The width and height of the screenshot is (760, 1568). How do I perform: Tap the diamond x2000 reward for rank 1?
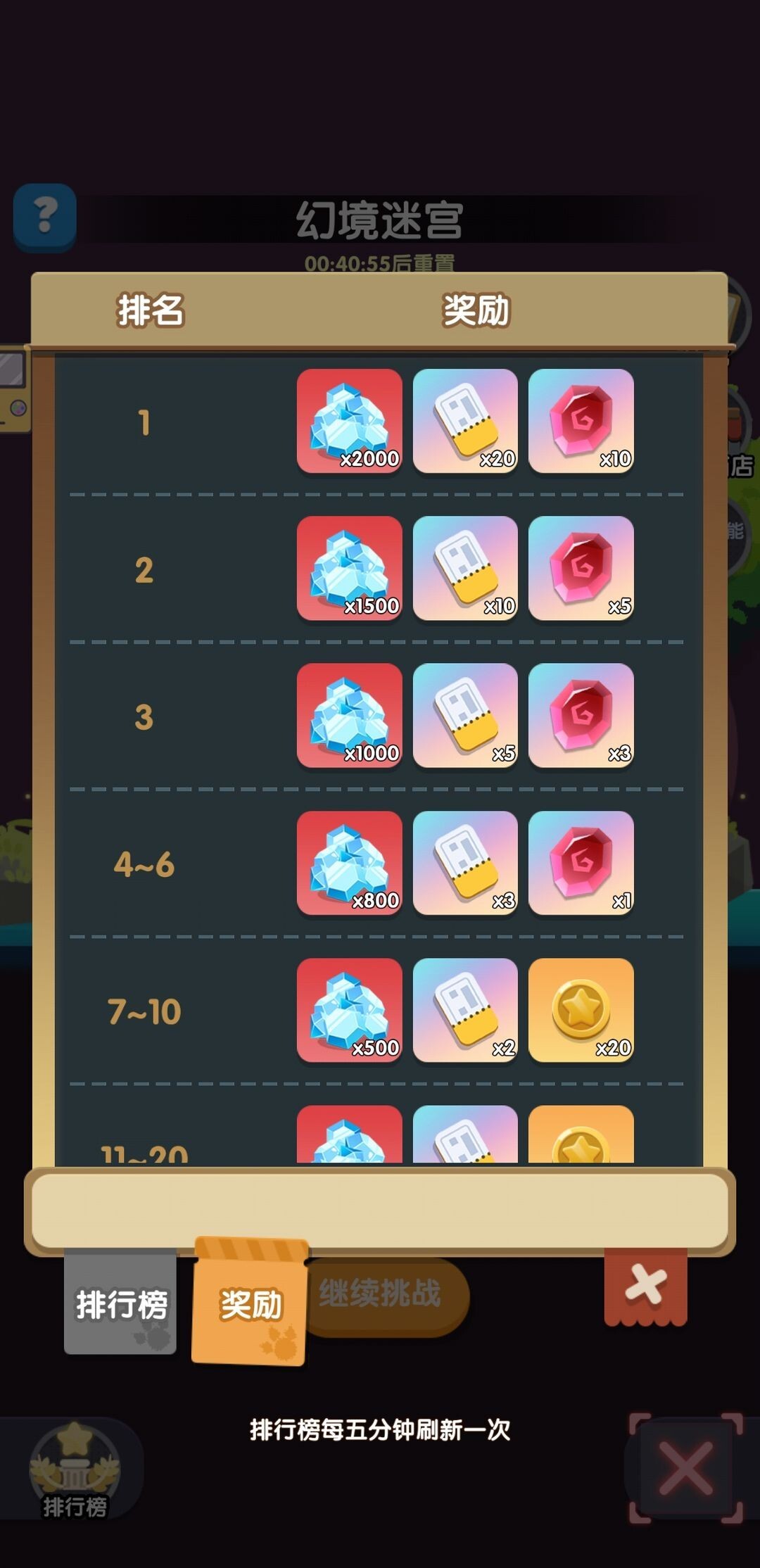[349, 421]
